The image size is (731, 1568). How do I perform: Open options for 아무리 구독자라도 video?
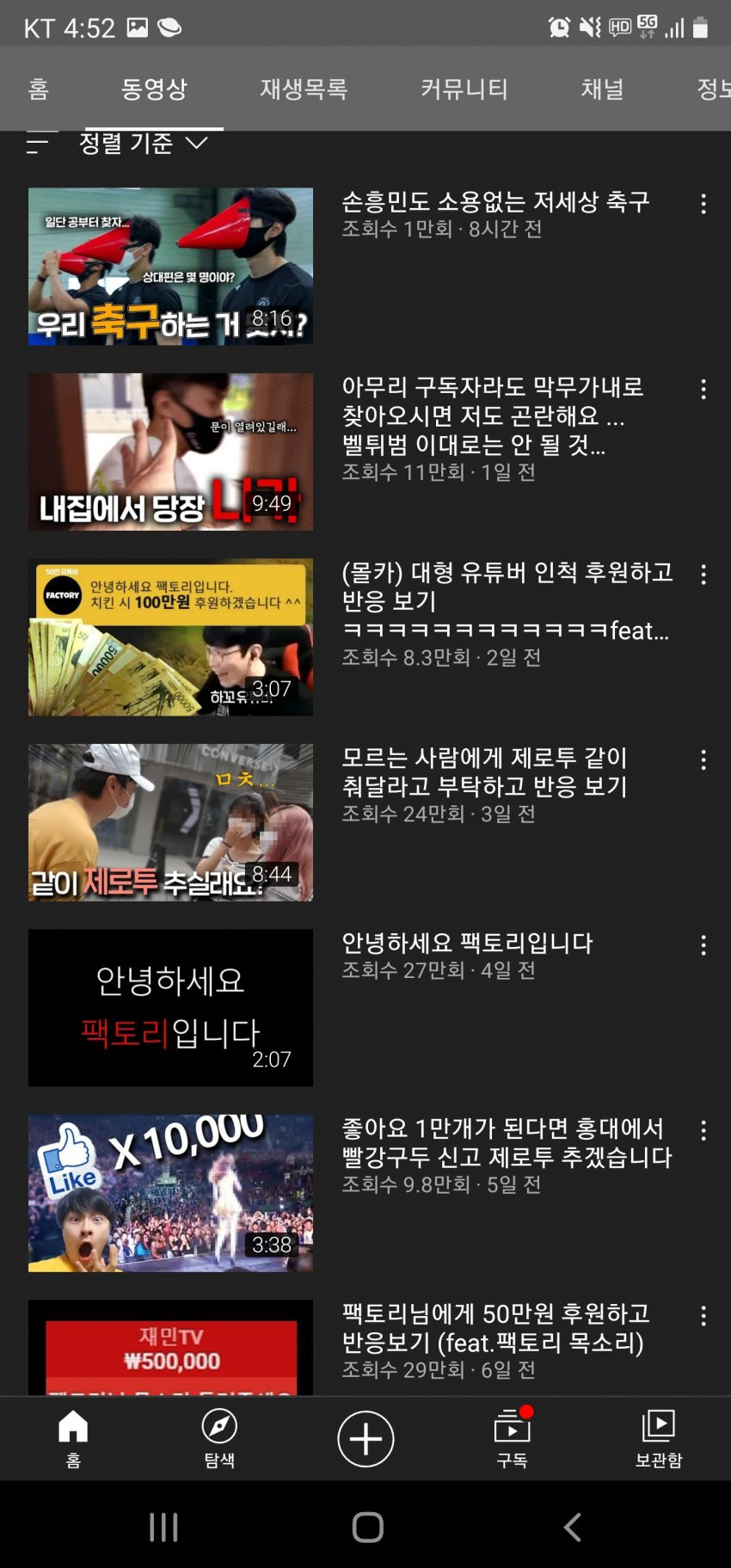[x=703, y=390]
